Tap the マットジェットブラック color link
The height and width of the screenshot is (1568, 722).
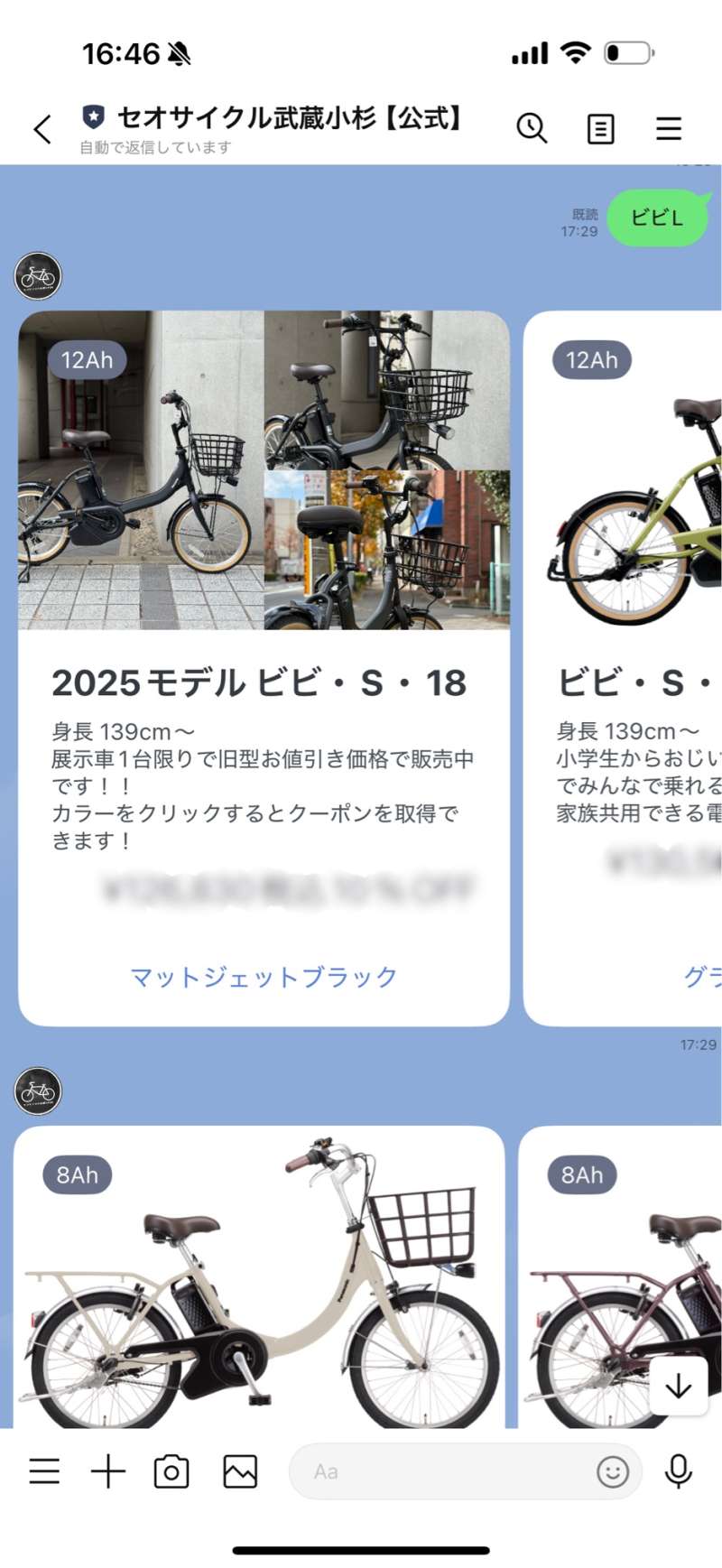(x=264, y=977)
